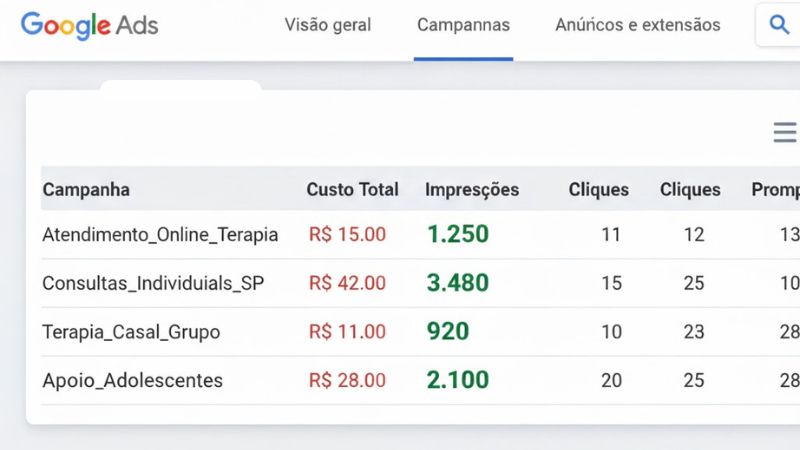Open the three-line menu above the table
Viewport: 800px width, 450px height.
point(785,133)
